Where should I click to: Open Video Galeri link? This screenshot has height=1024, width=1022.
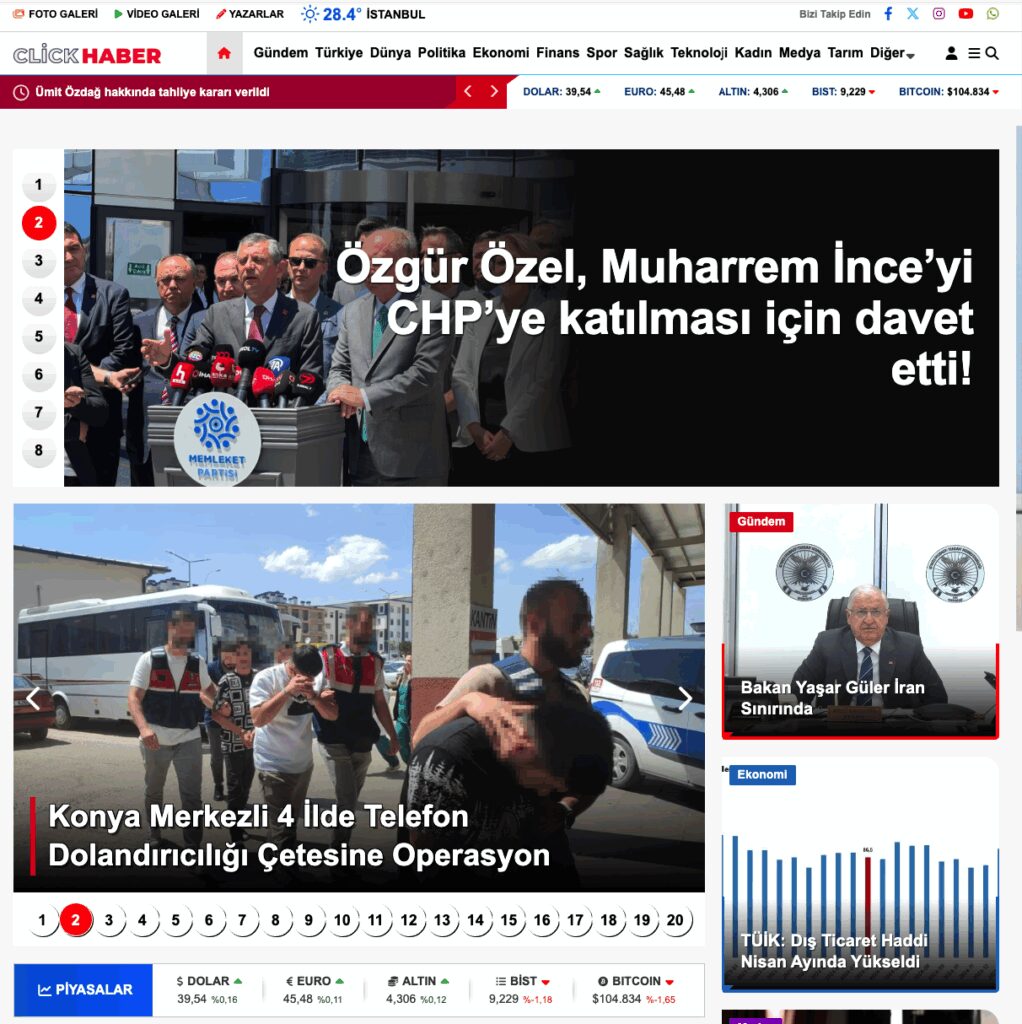[157, 14]
